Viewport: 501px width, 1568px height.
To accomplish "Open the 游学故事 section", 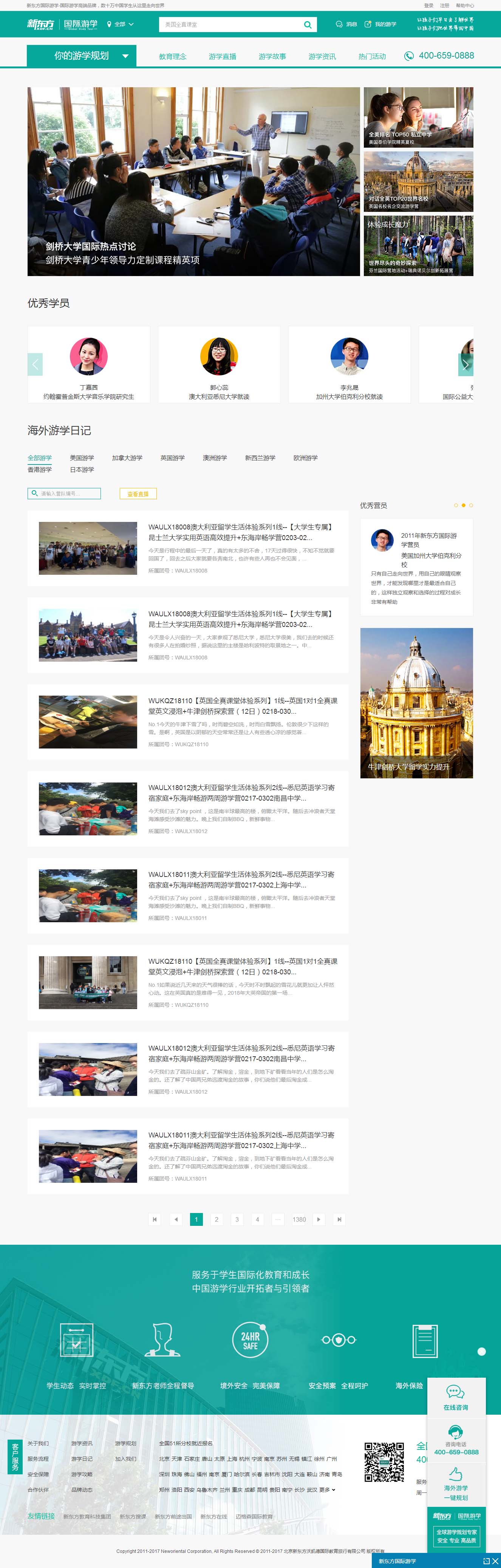I will click(x=272, y=57).
